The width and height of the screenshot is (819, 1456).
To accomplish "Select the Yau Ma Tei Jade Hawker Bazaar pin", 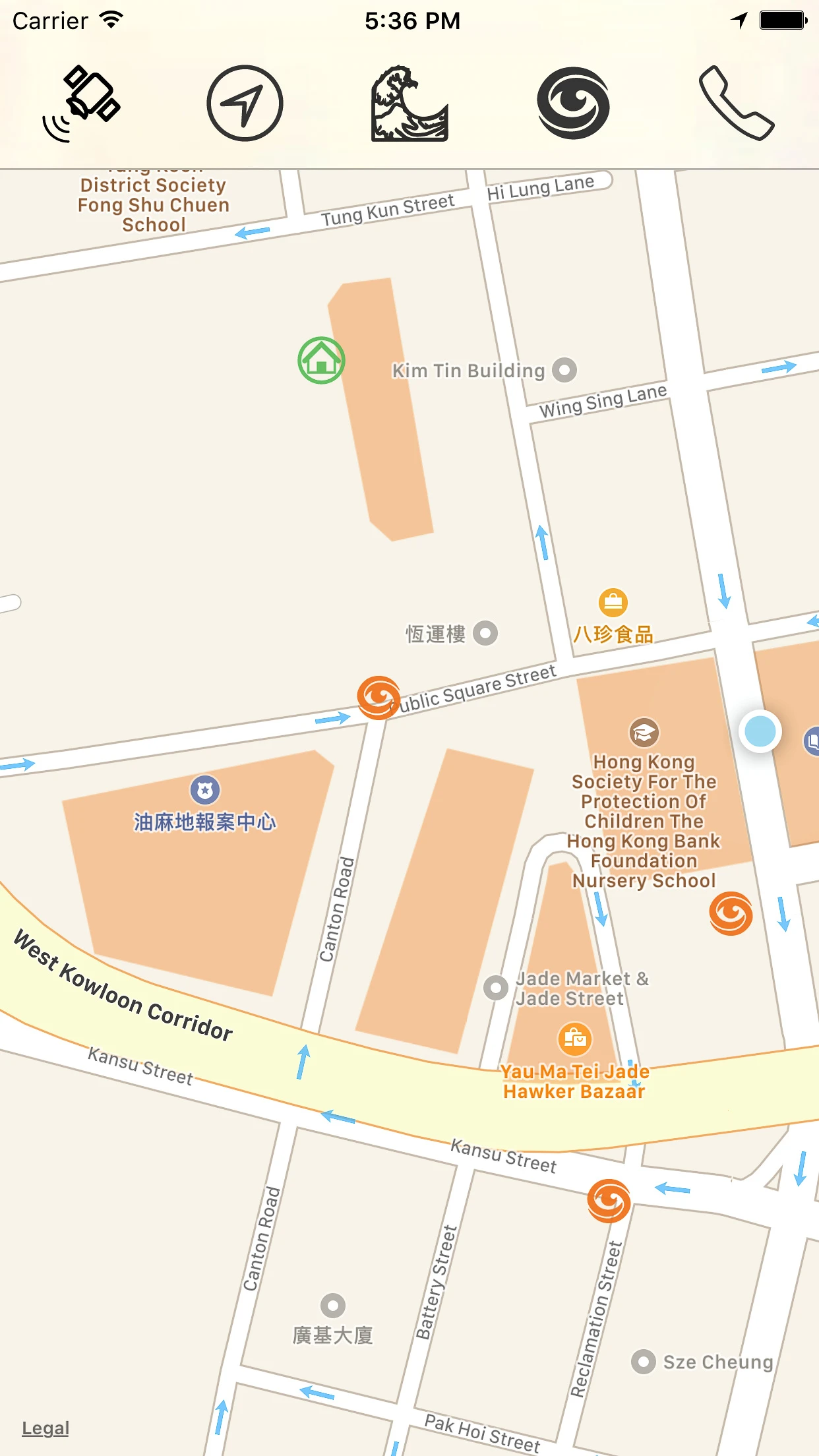I will pos(575,1039).
